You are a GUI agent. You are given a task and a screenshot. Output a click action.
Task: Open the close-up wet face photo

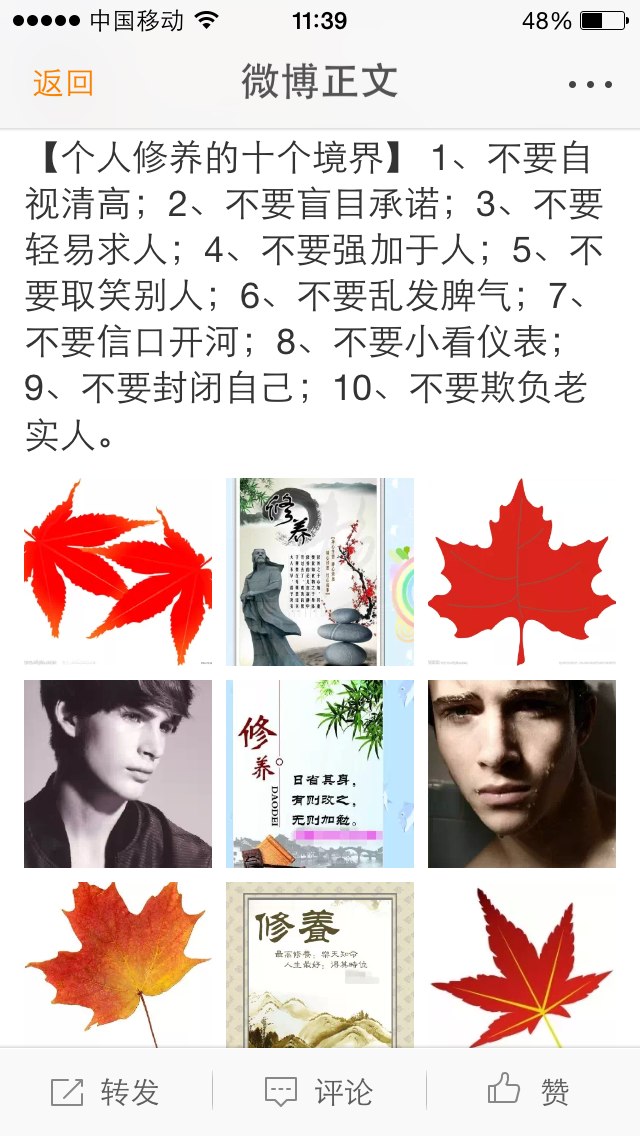522,774
